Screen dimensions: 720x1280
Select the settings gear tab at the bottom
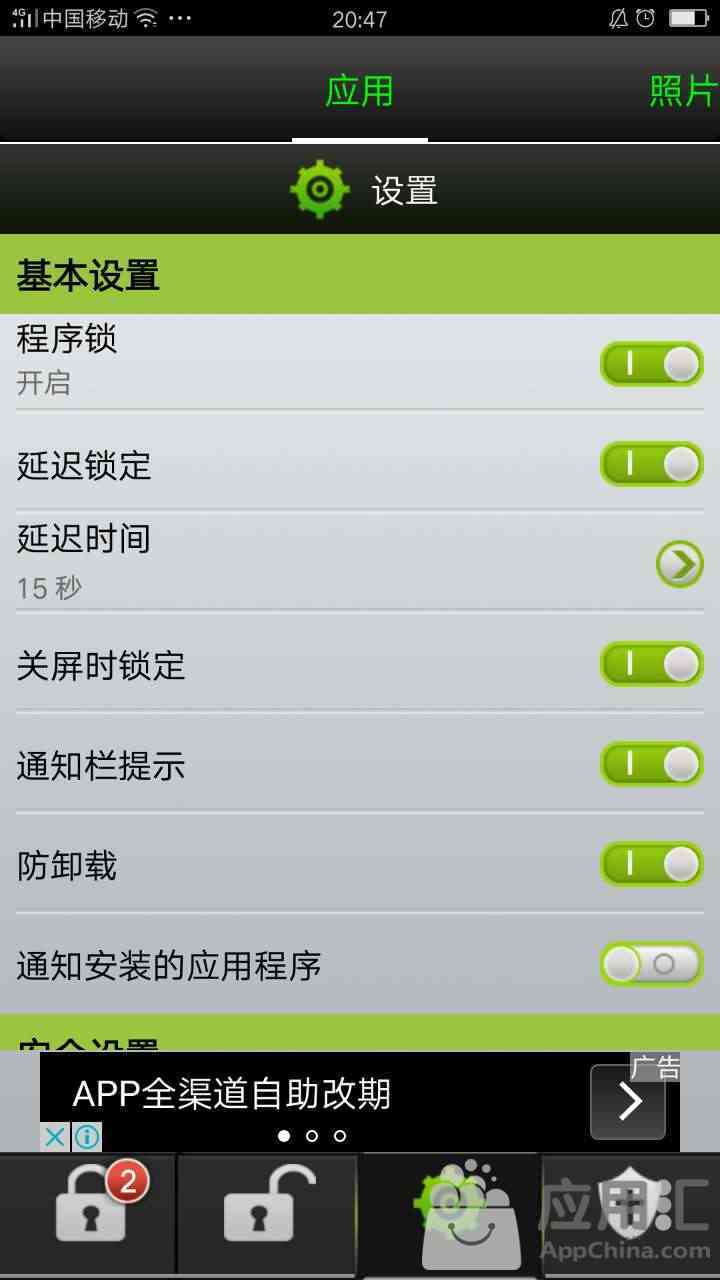[x=450, y=1213]
